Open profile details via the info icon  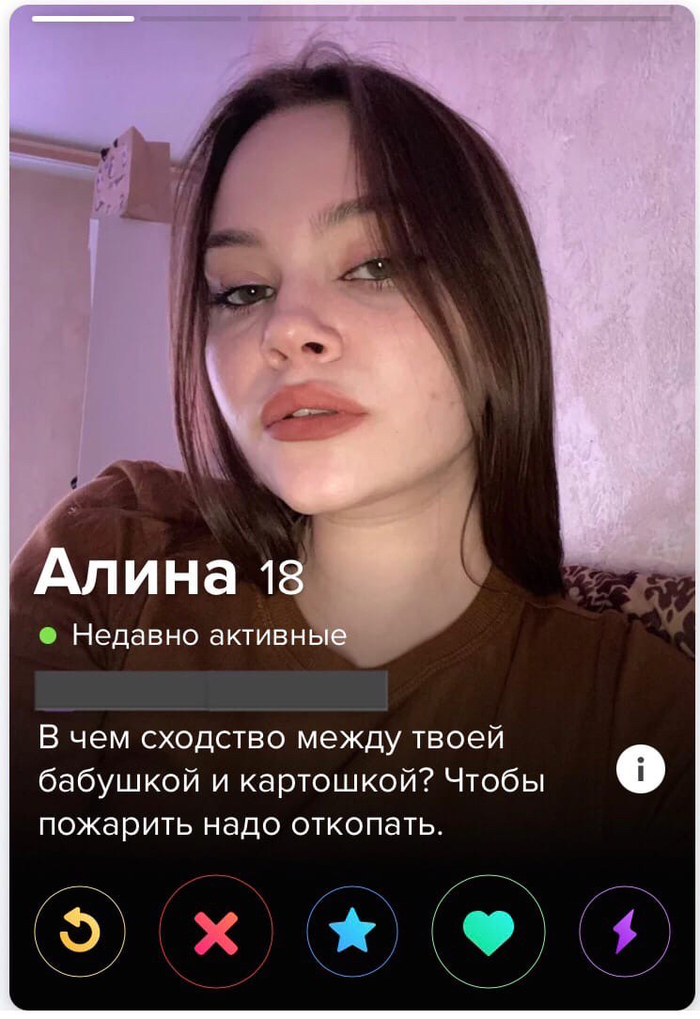click(x=640, y=769)
